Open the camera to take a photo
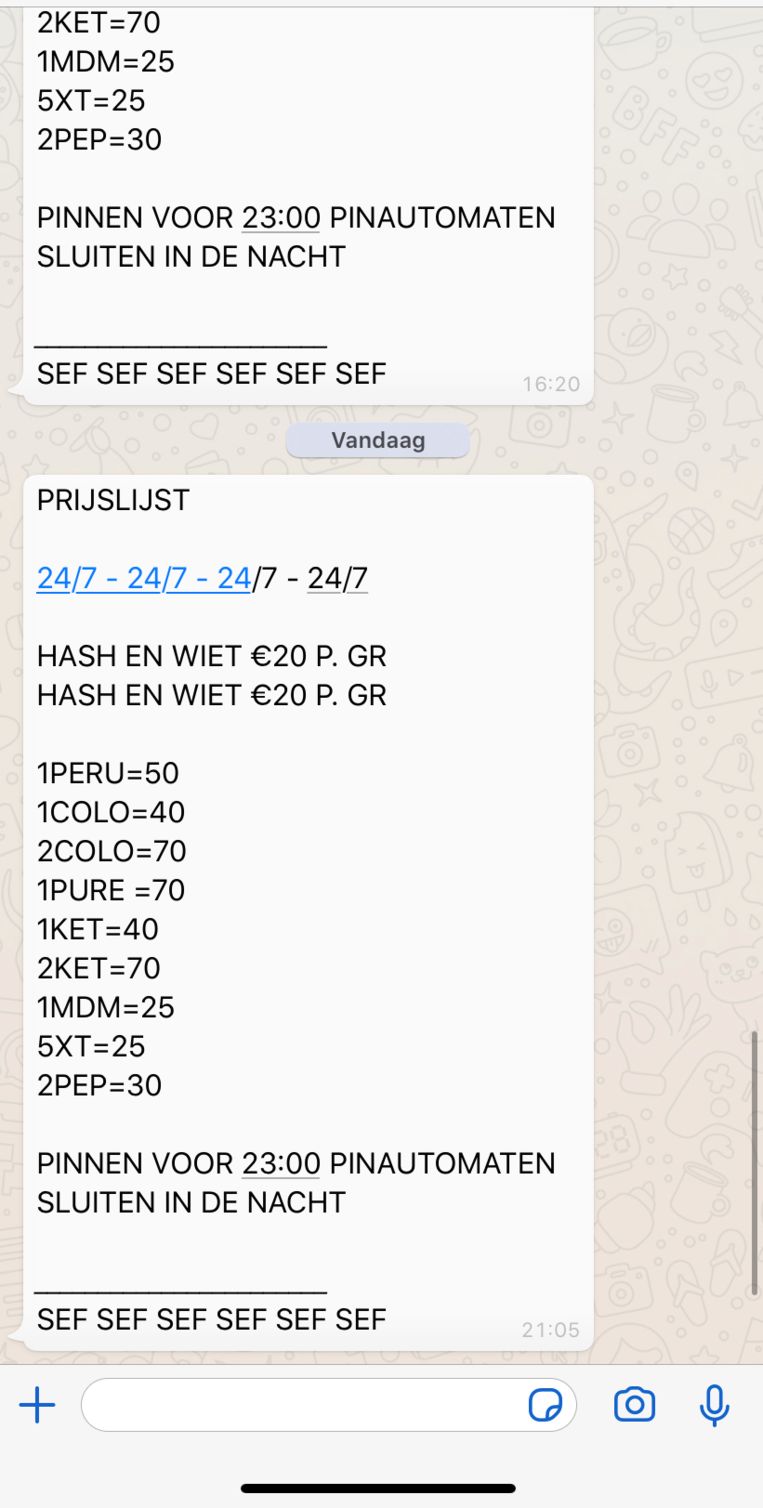Screen dimensions: 763x1508 (x=634, y=1405)
